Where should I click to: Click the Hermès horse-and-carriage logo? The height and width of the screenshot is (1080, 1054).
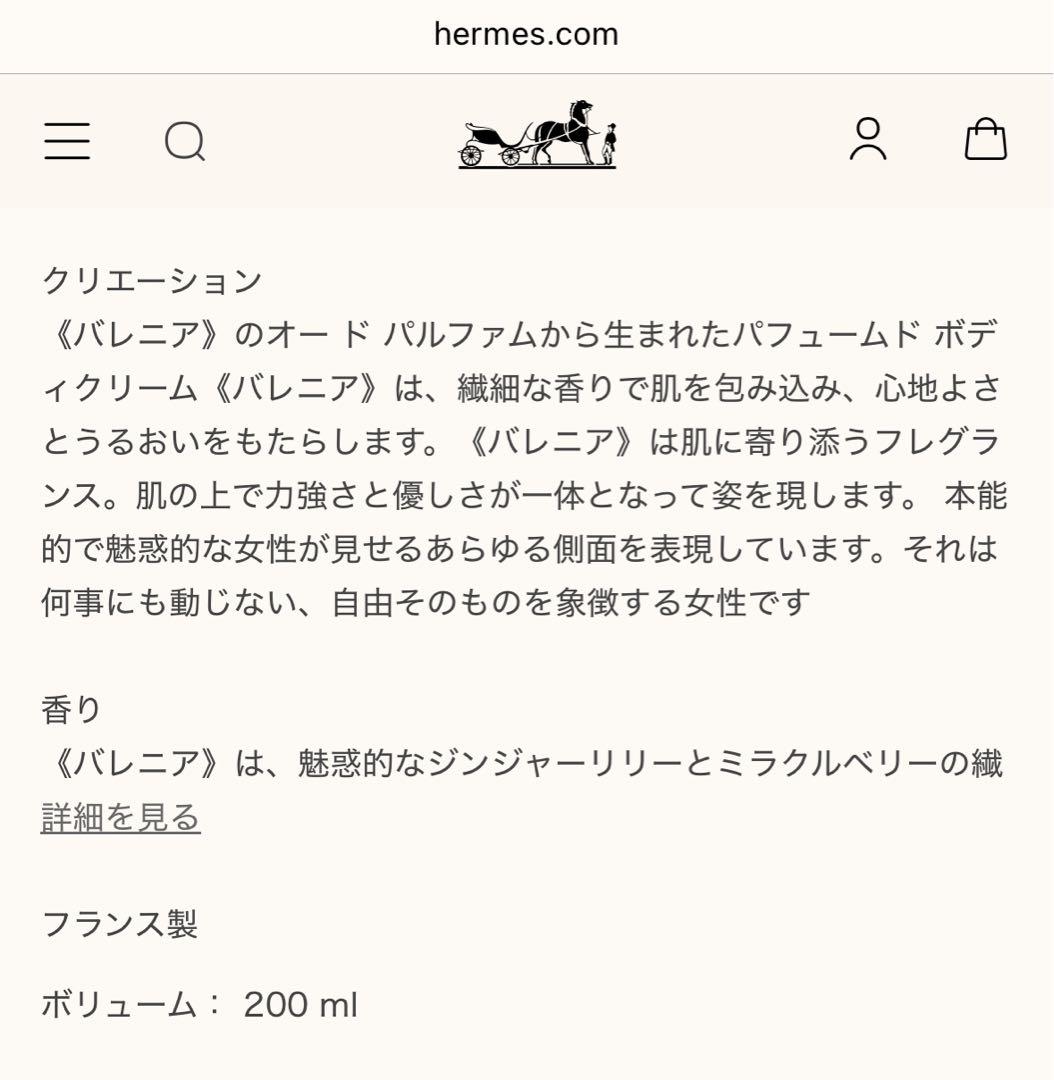click(x=539, y=137)
